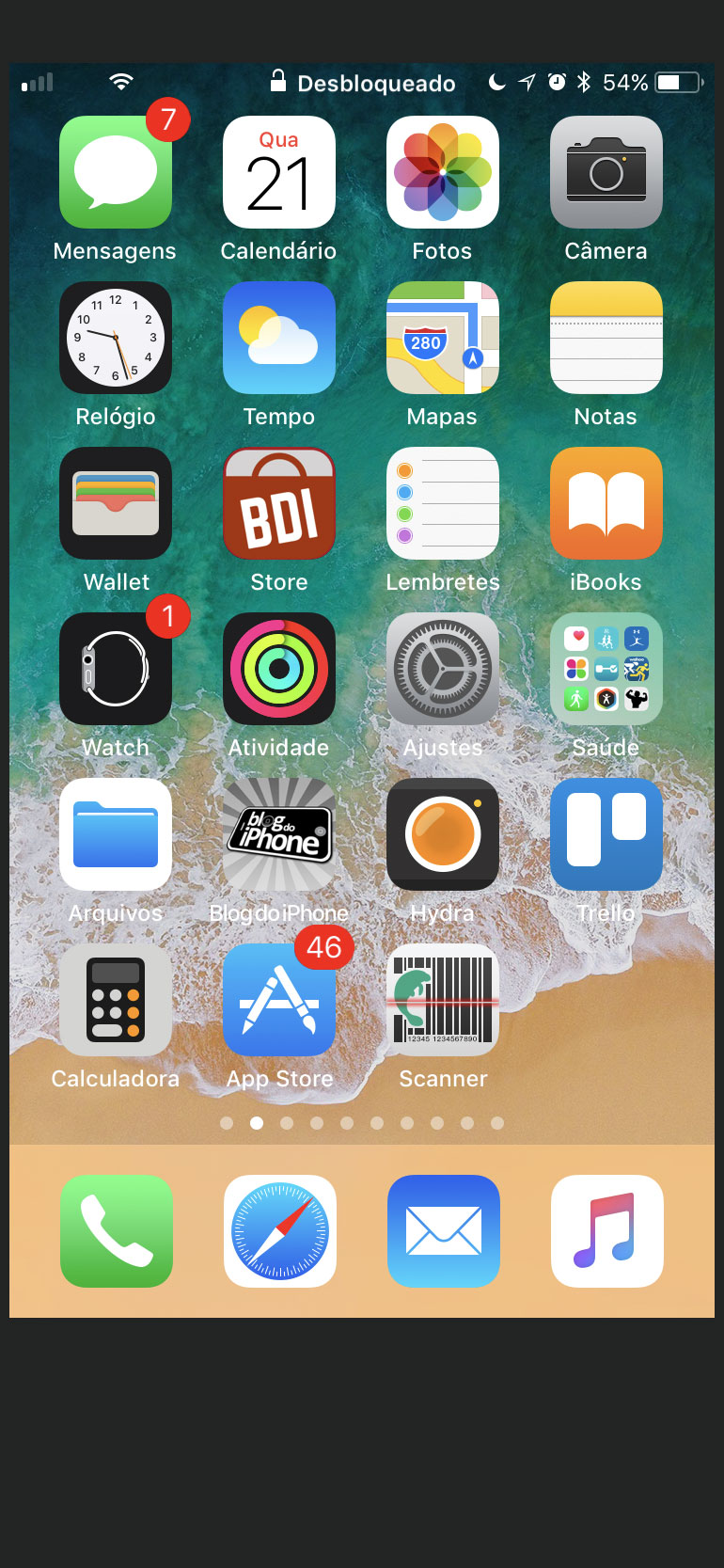Open the Calendário app
Screen dimensions: 724x1568
(279, 172)
